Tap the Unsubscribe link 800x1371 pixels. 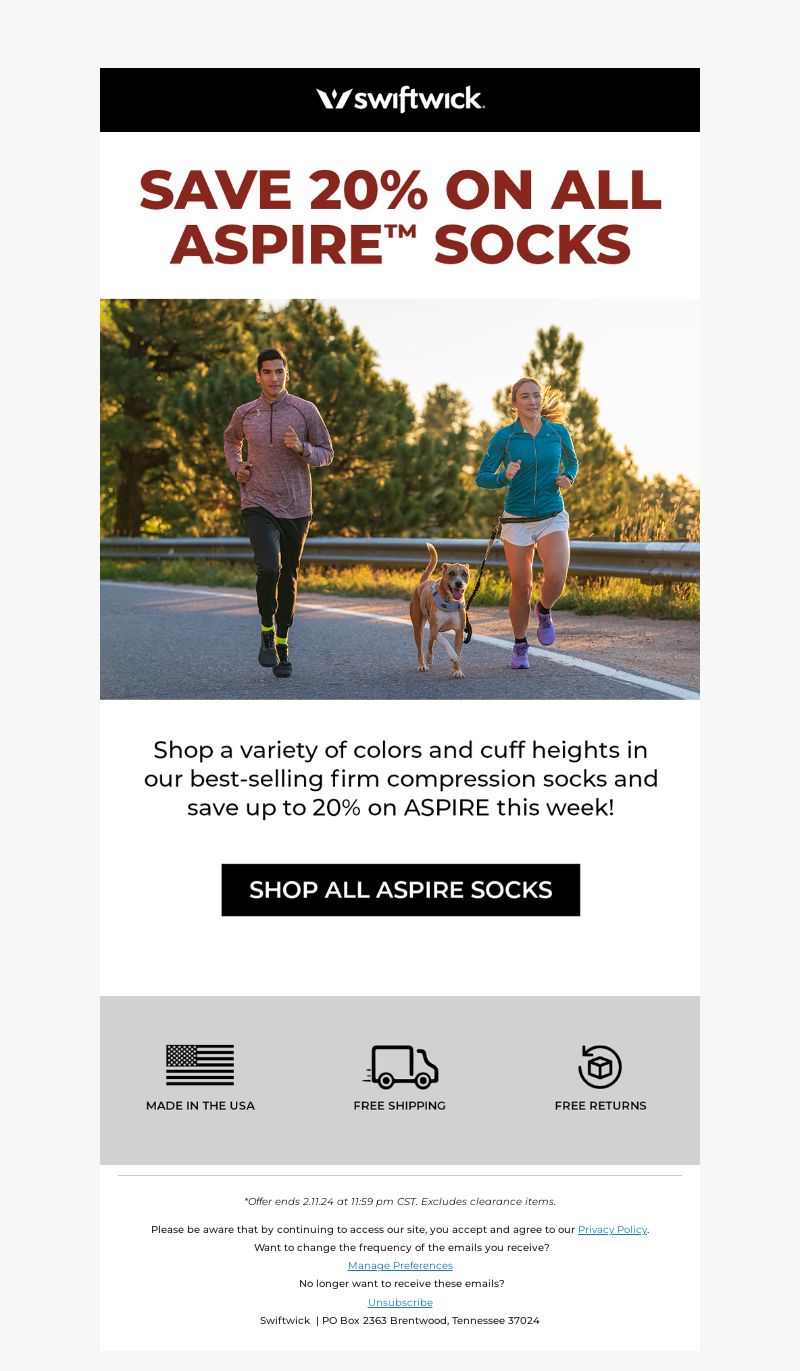pos(400,1303)
